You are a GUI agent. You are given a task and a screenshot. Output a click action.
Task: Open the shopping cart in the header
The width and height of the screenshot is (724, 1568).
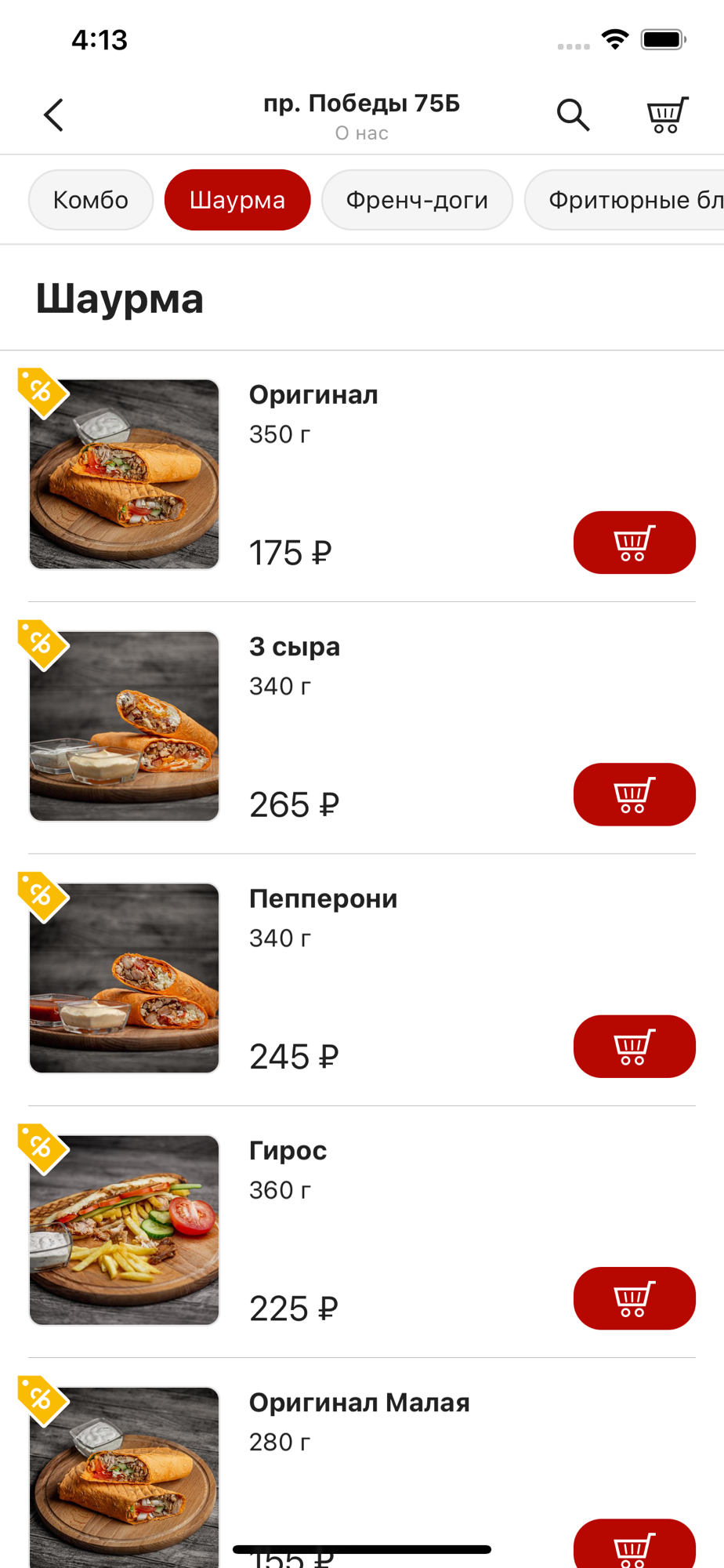[x=667, y=115]
